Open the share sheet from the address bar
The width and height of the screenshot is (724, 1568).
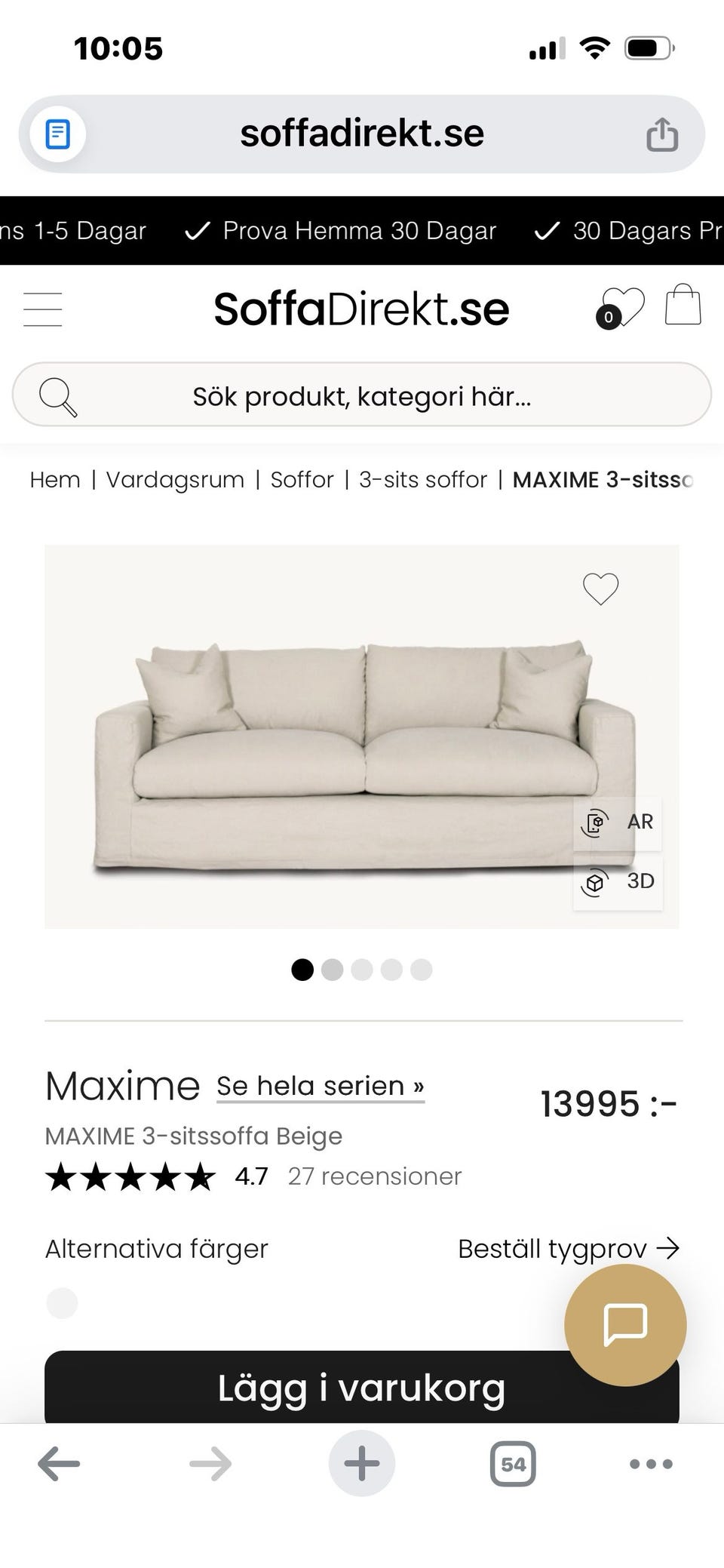[x=662, y=134]
